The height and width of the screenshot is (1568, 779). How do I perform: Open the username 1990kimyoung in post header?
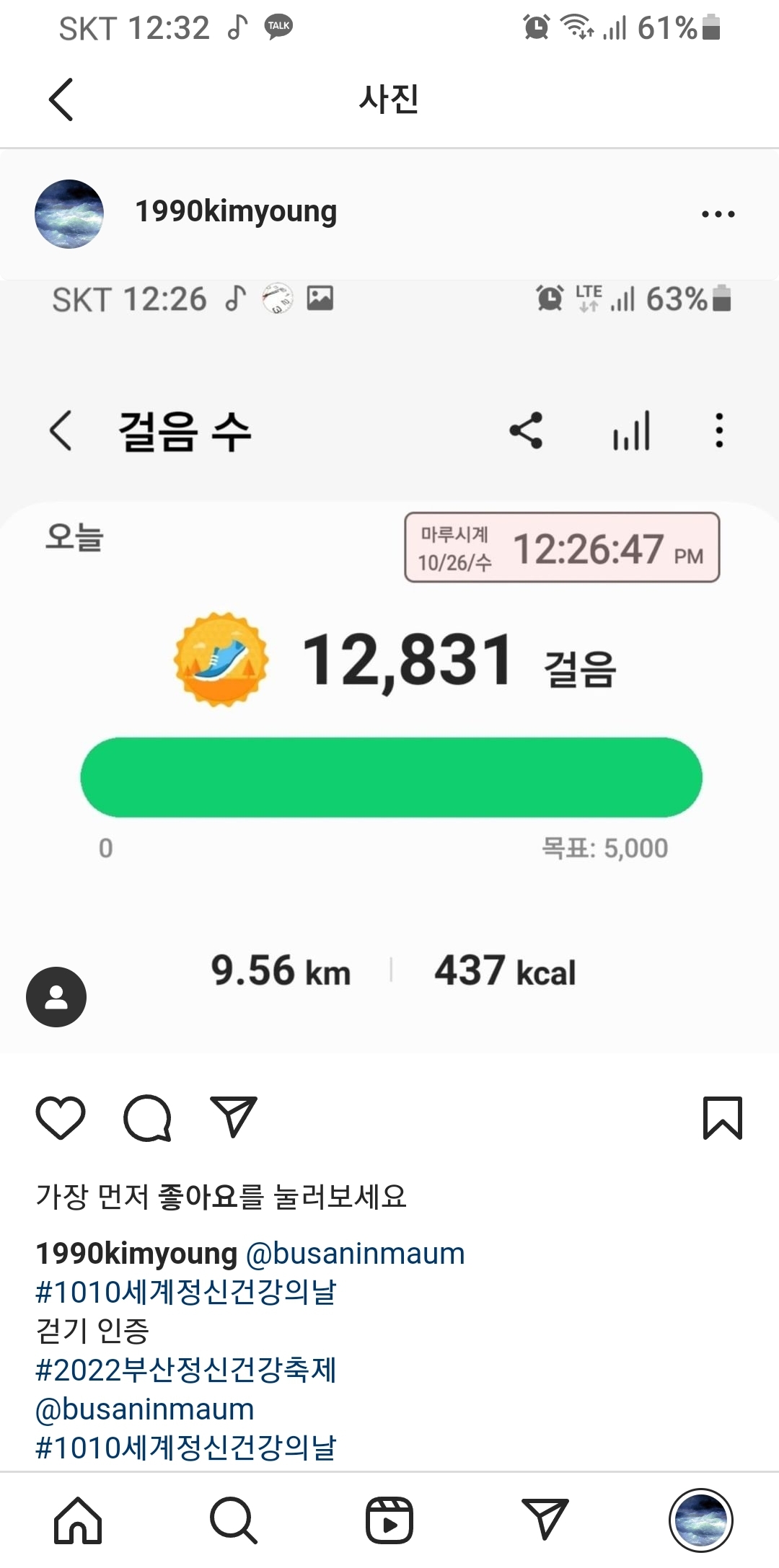[236, 211]
